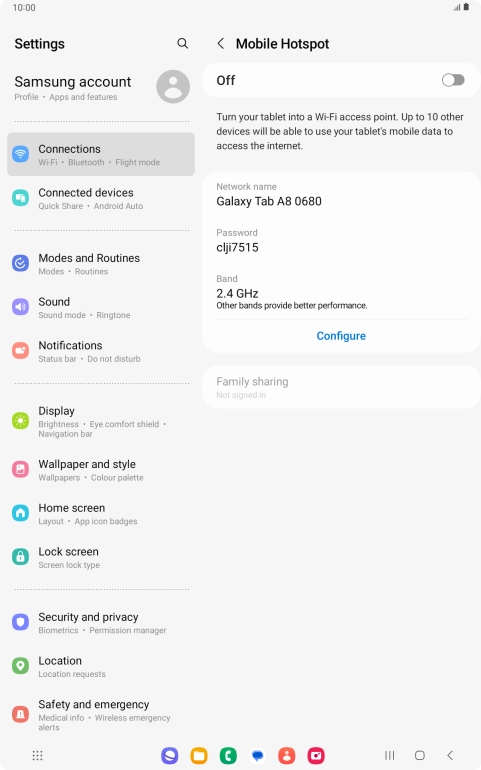Open Location settings
Image resolution: width=481 pixels, height=770 pixels.
tap(101, 666)
